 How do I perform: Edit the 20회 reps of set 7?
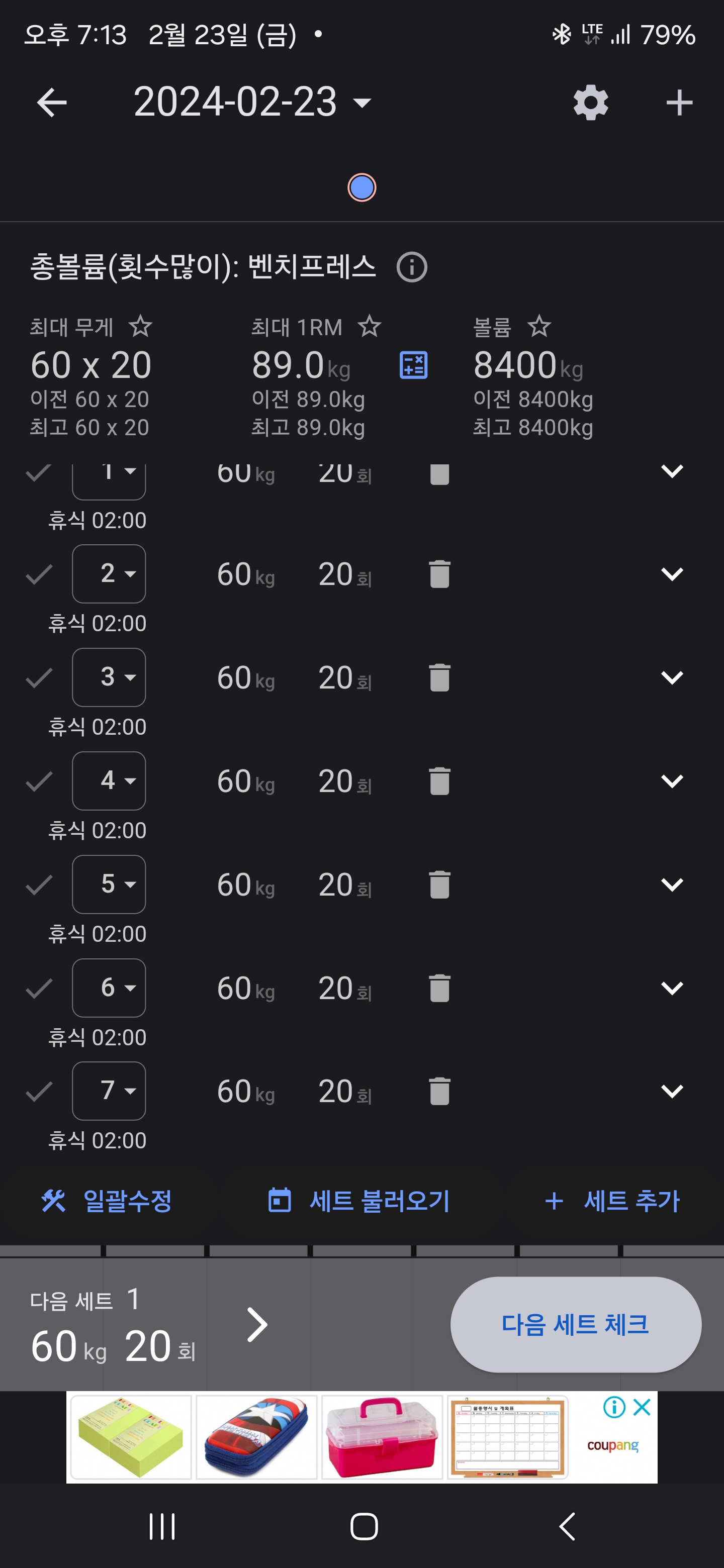tap(344, 1092)
